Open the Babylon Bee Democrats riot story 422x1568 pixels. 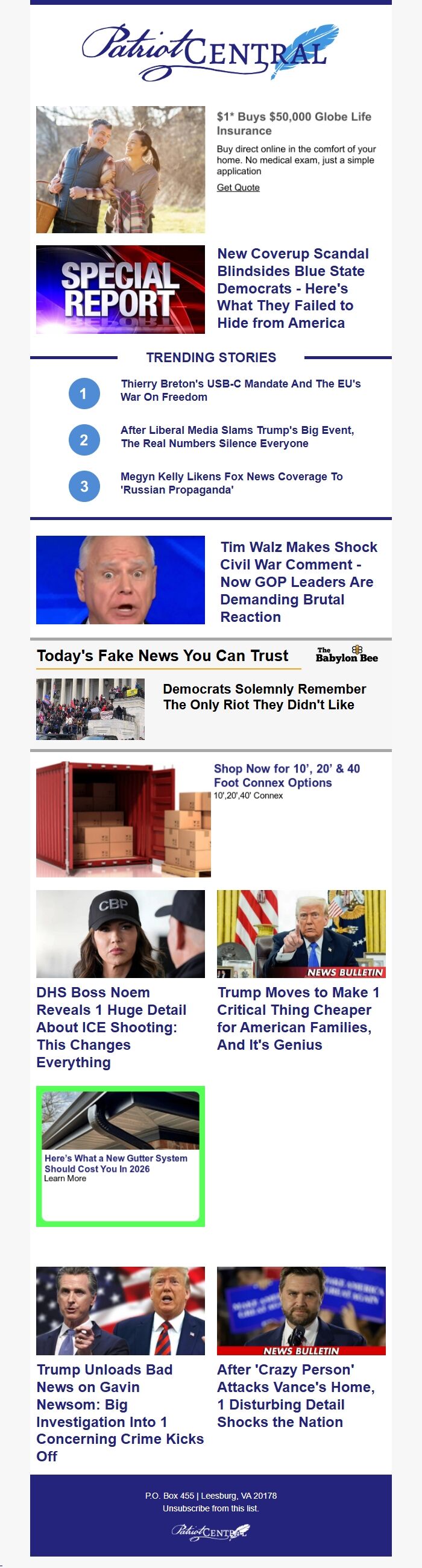pyautogui.click(x=264, y=697)
